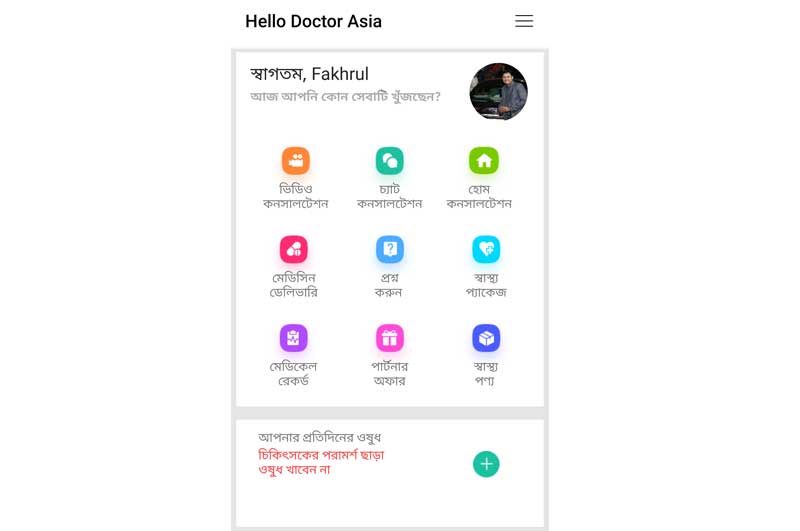Start চ্যাট কনসালটেশন
Viewport: 800px width, 531px height.
[389, 162]
